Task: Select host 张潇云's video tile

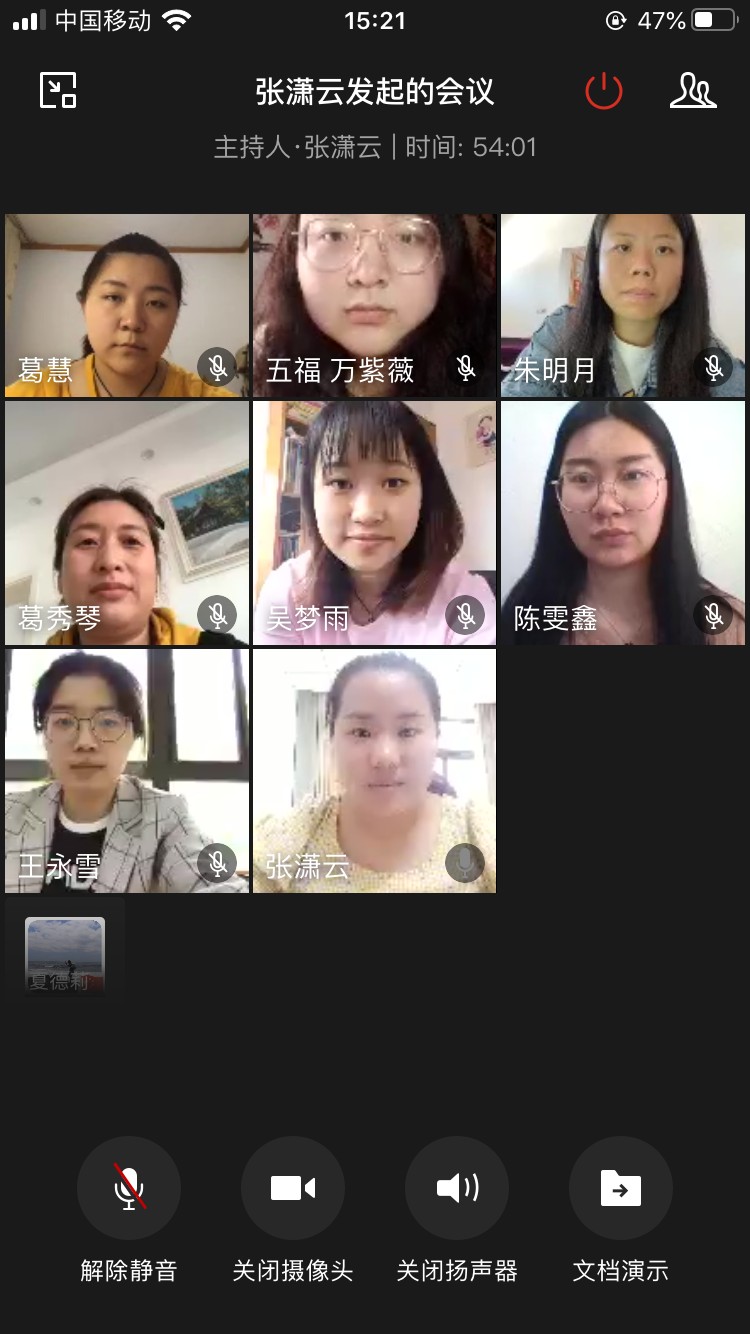Action: click(x=374, y=770)
